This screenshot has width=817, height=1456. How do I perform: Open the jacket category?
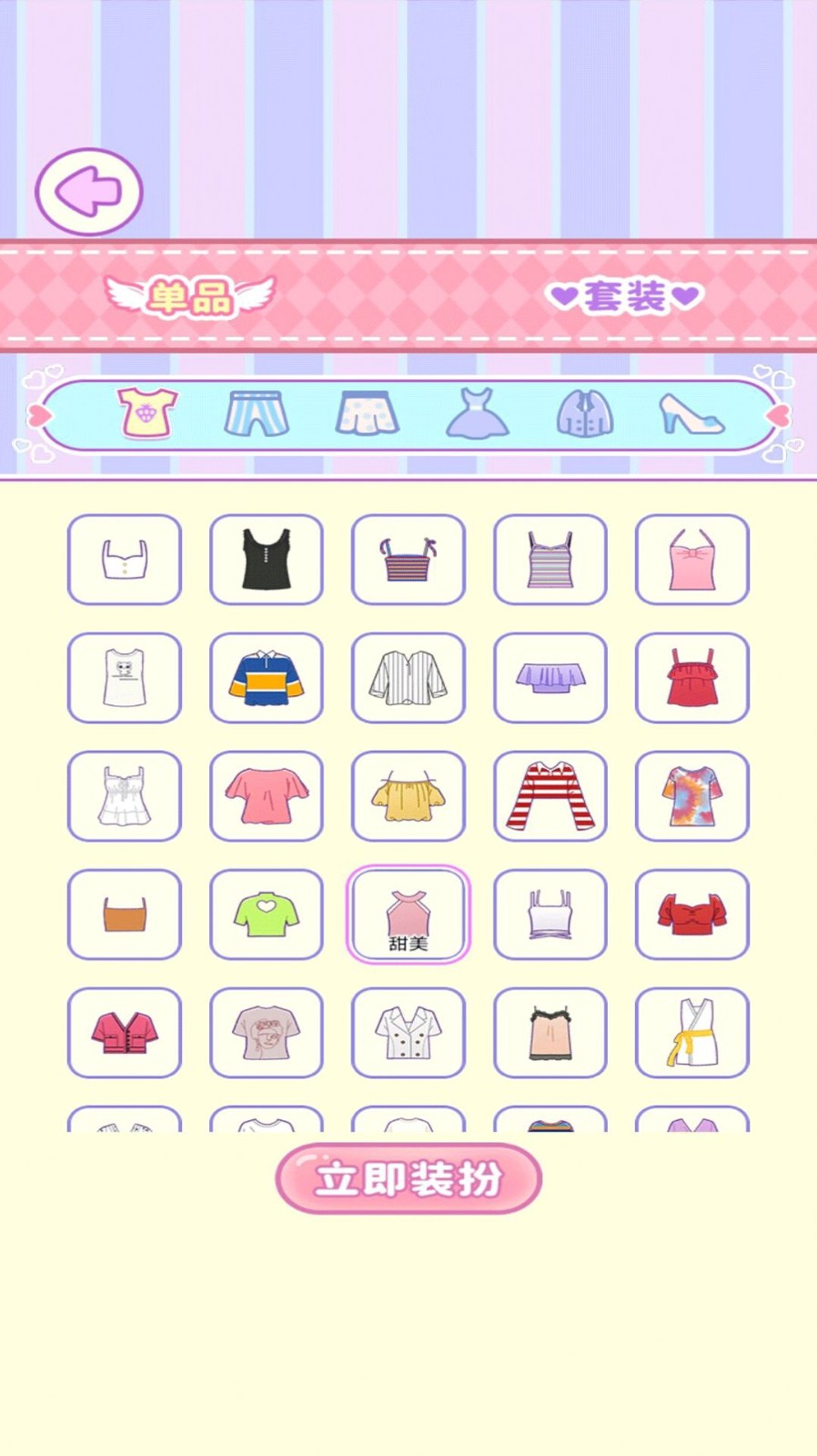(585, 414)
